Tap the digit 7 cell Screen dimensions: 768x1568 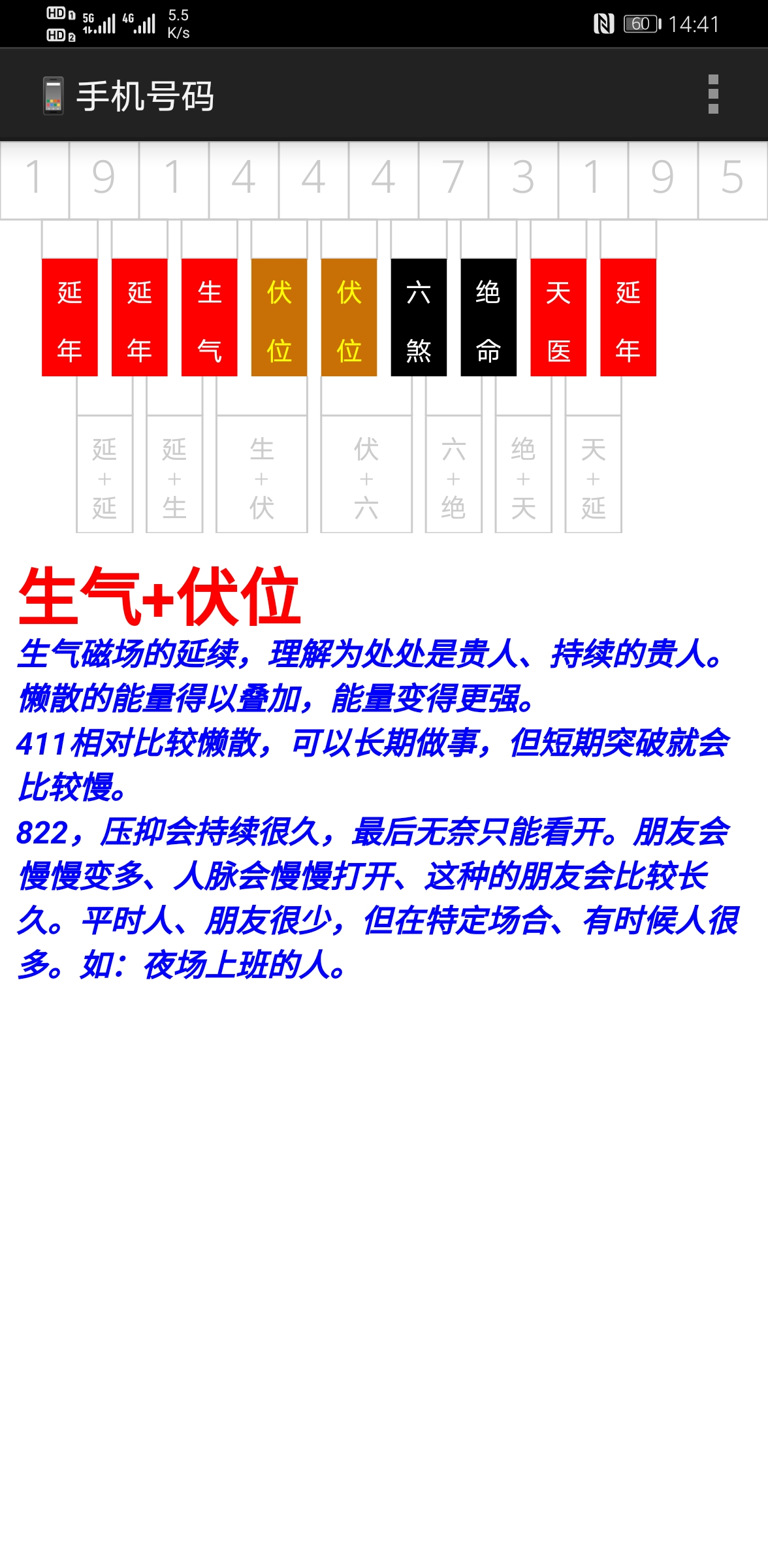pyautogui.click(x=453, y=179)
